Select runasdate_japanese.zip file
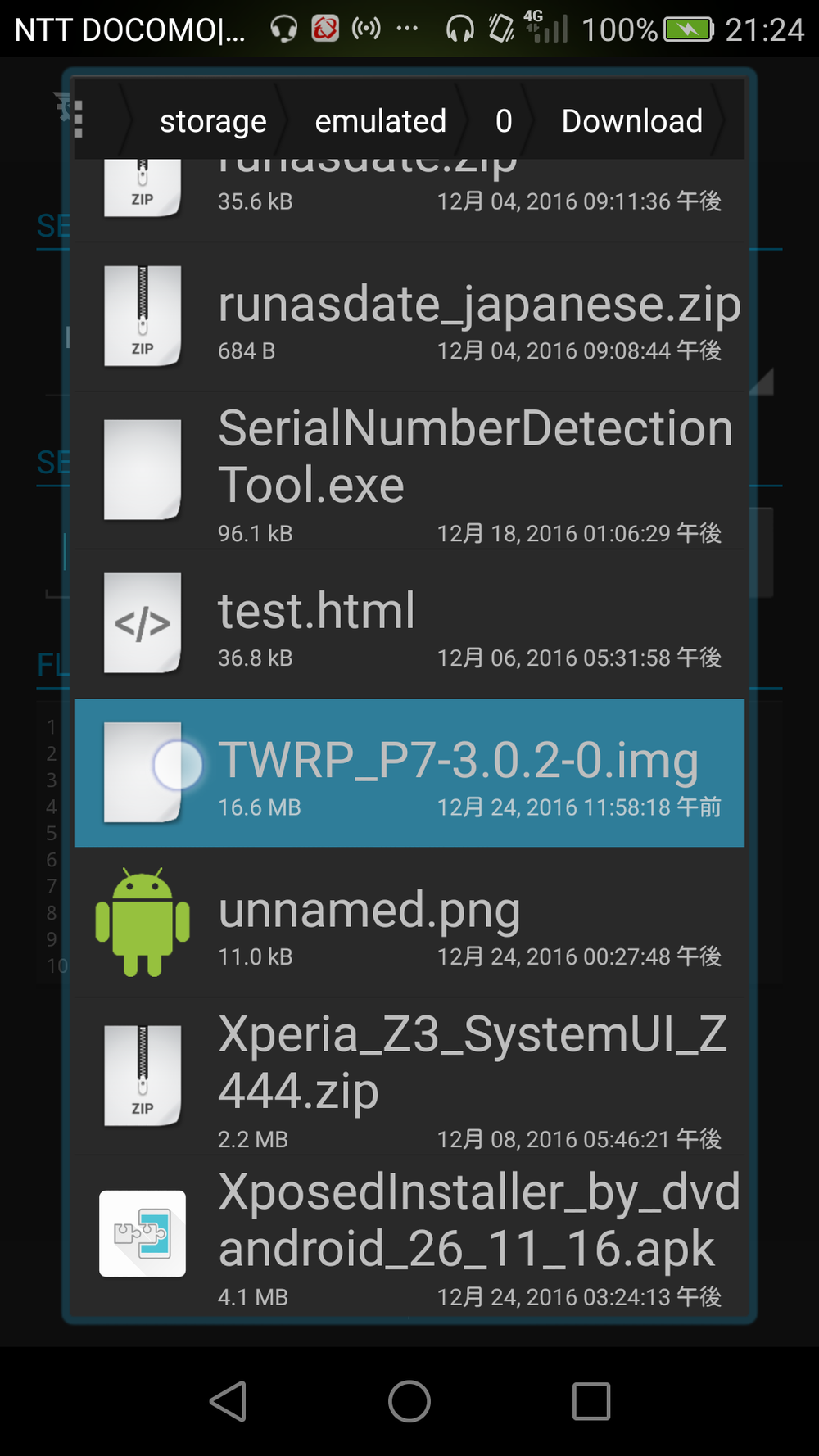 [x=409, y=316]
